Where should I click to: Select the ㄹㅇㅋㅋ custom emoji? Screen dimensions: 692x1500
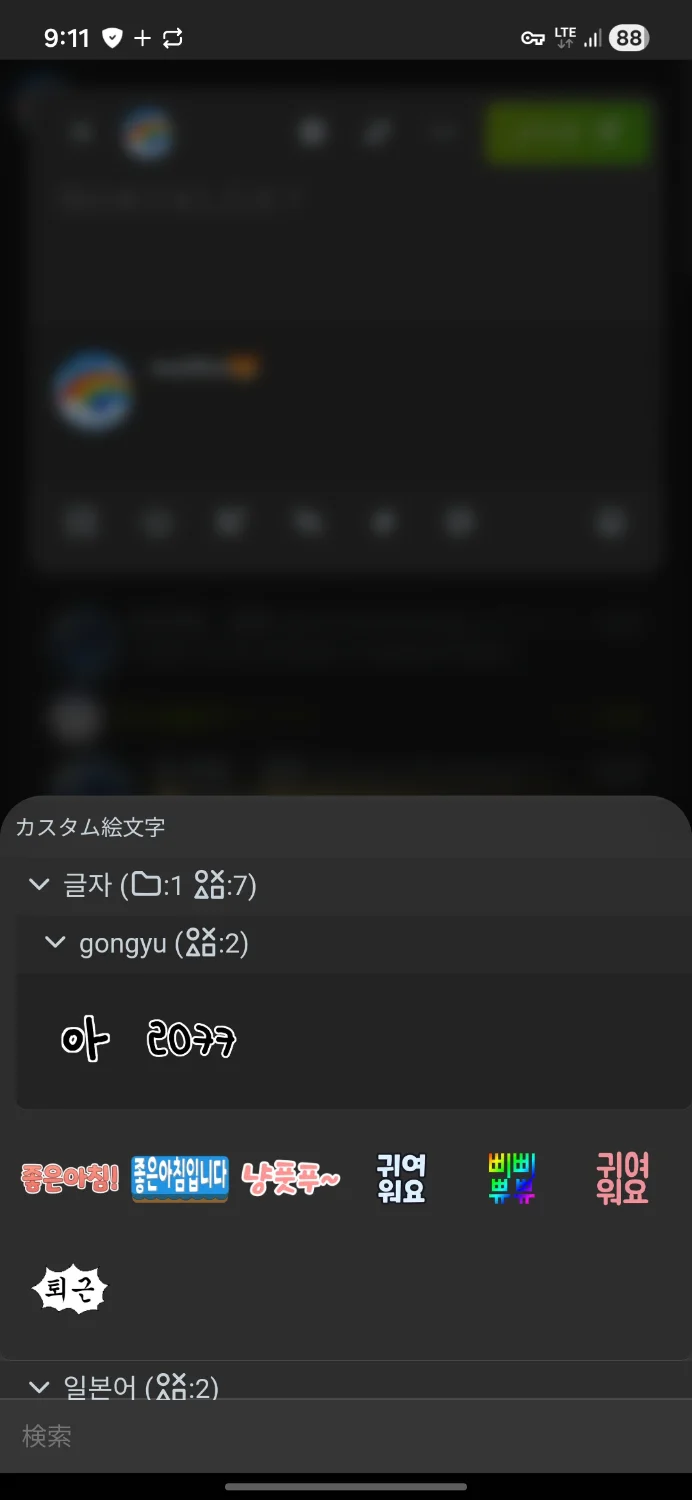click(x=191, y=1041)
